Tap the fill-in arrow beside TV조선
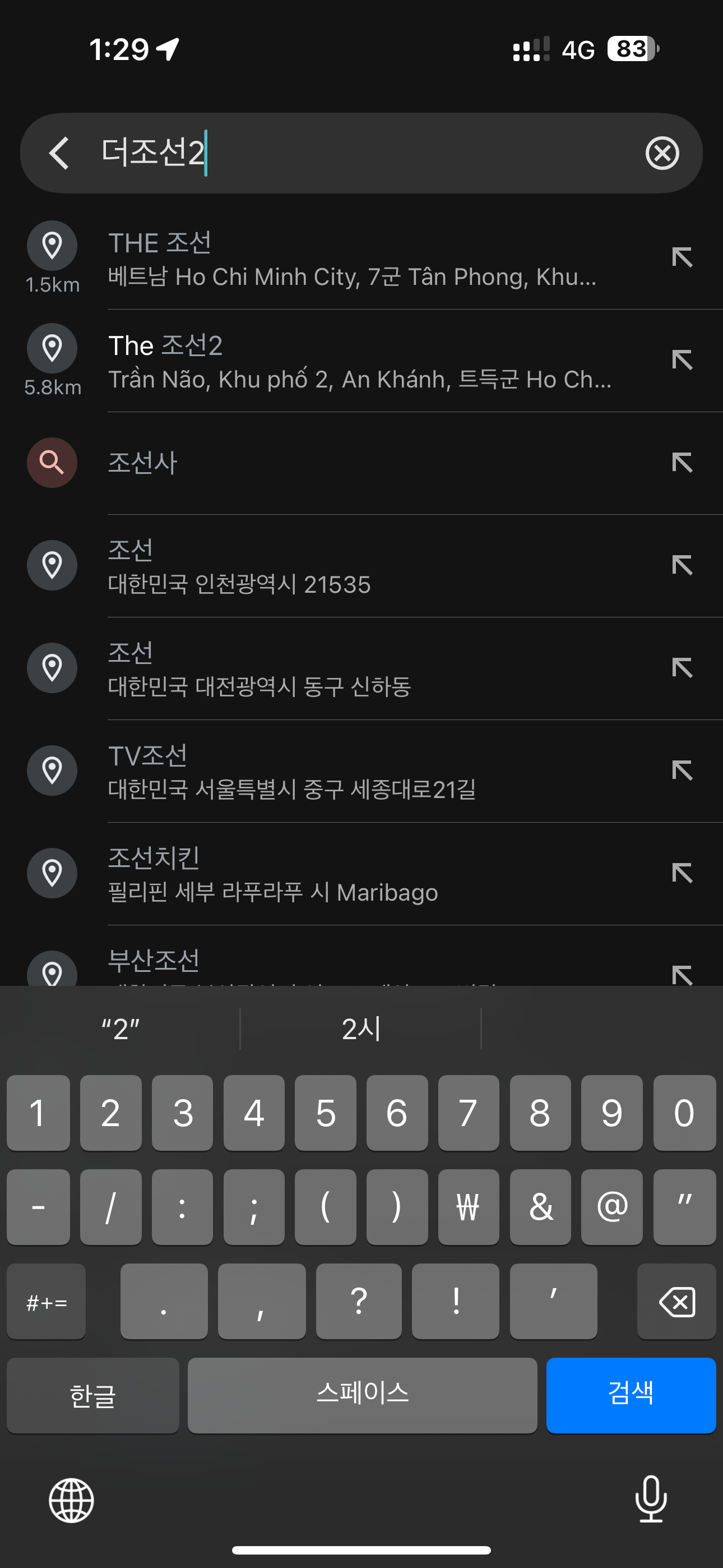The image size is (723, 1568). [682, 771]
